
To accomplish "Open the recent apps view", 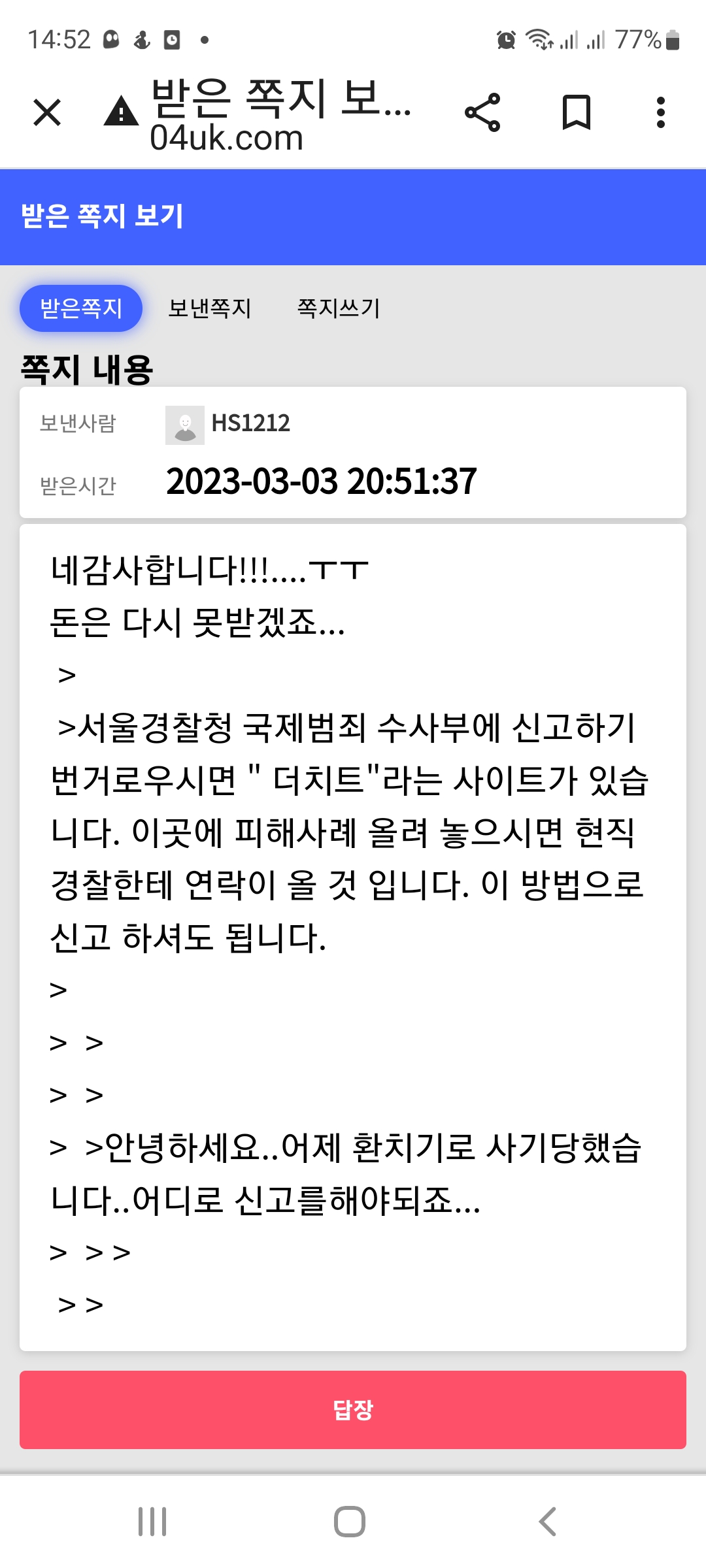I will pos(152,1522).
